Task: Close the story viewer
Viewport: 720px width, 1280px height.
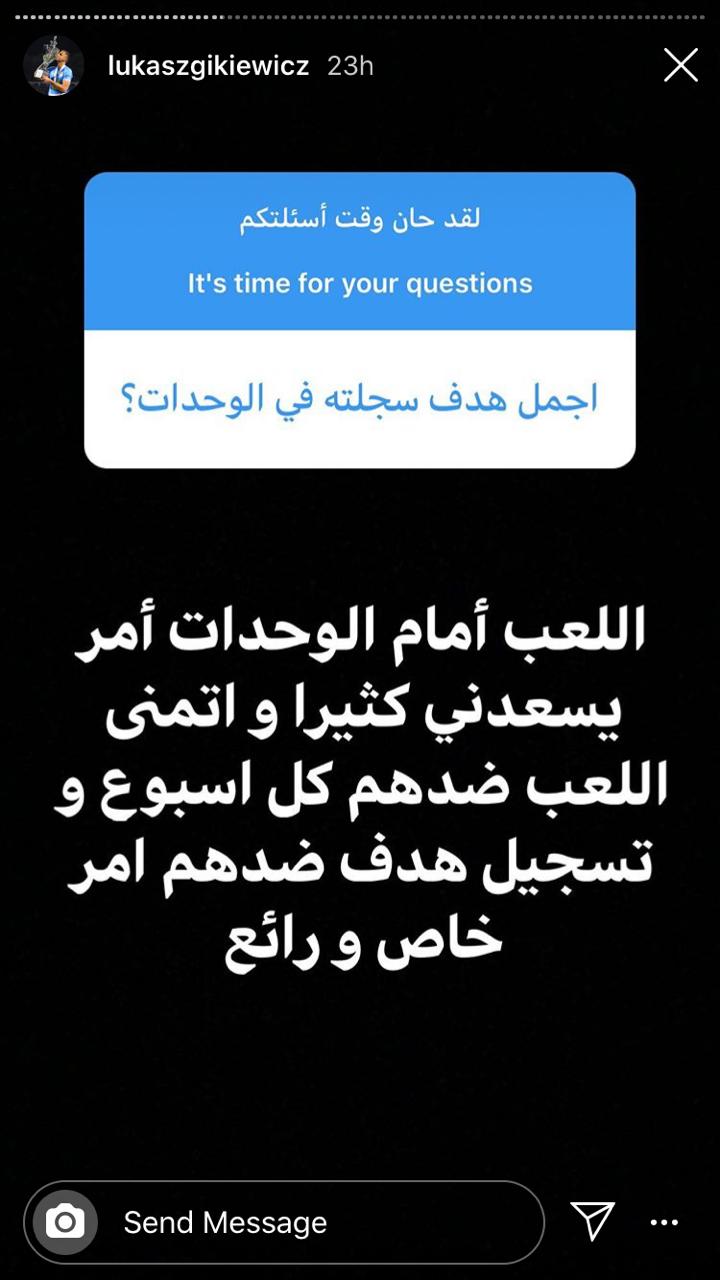Action: (681, 66)
